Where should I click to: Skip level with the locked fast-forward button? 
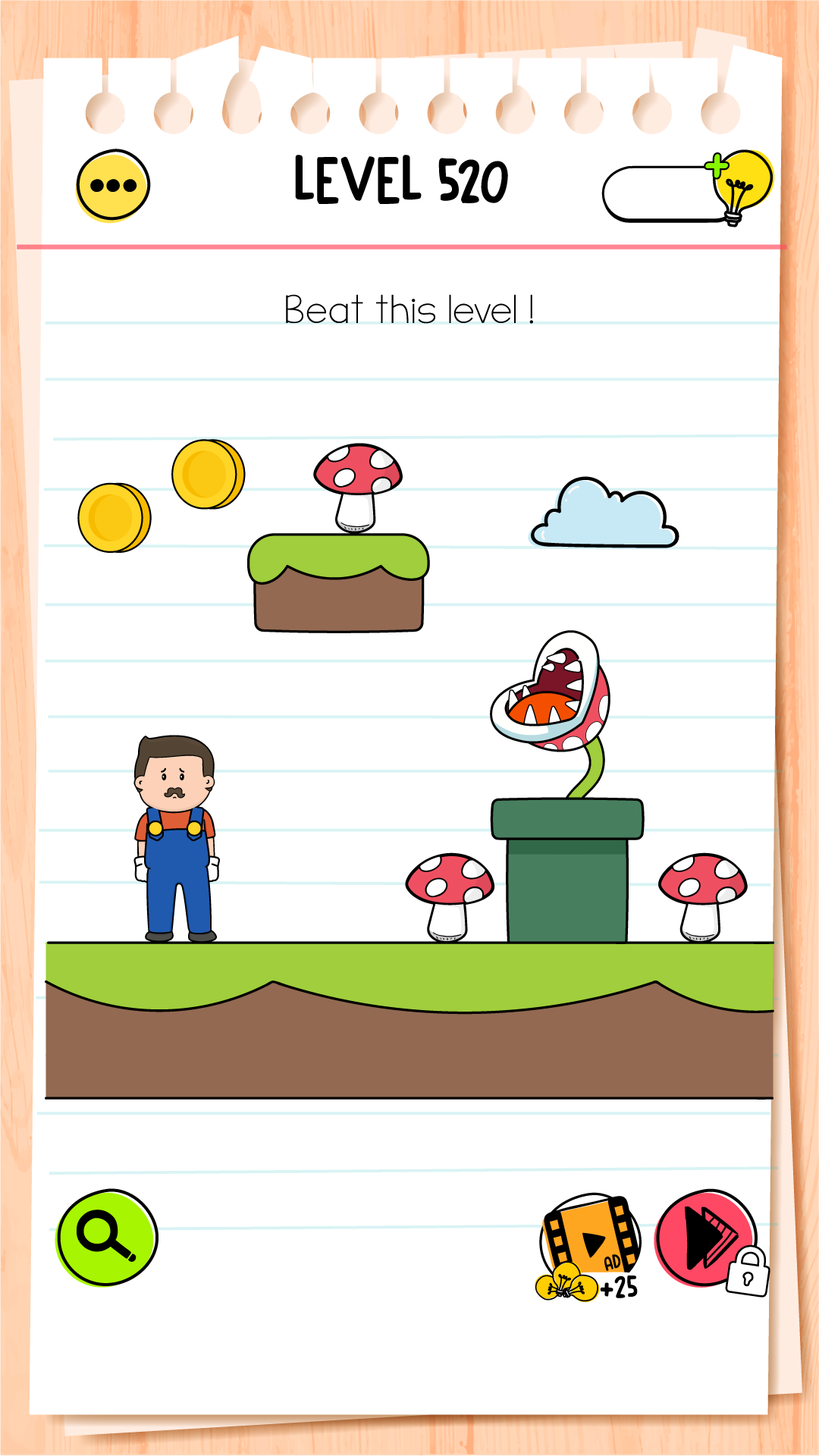[x=707, y=1238]
